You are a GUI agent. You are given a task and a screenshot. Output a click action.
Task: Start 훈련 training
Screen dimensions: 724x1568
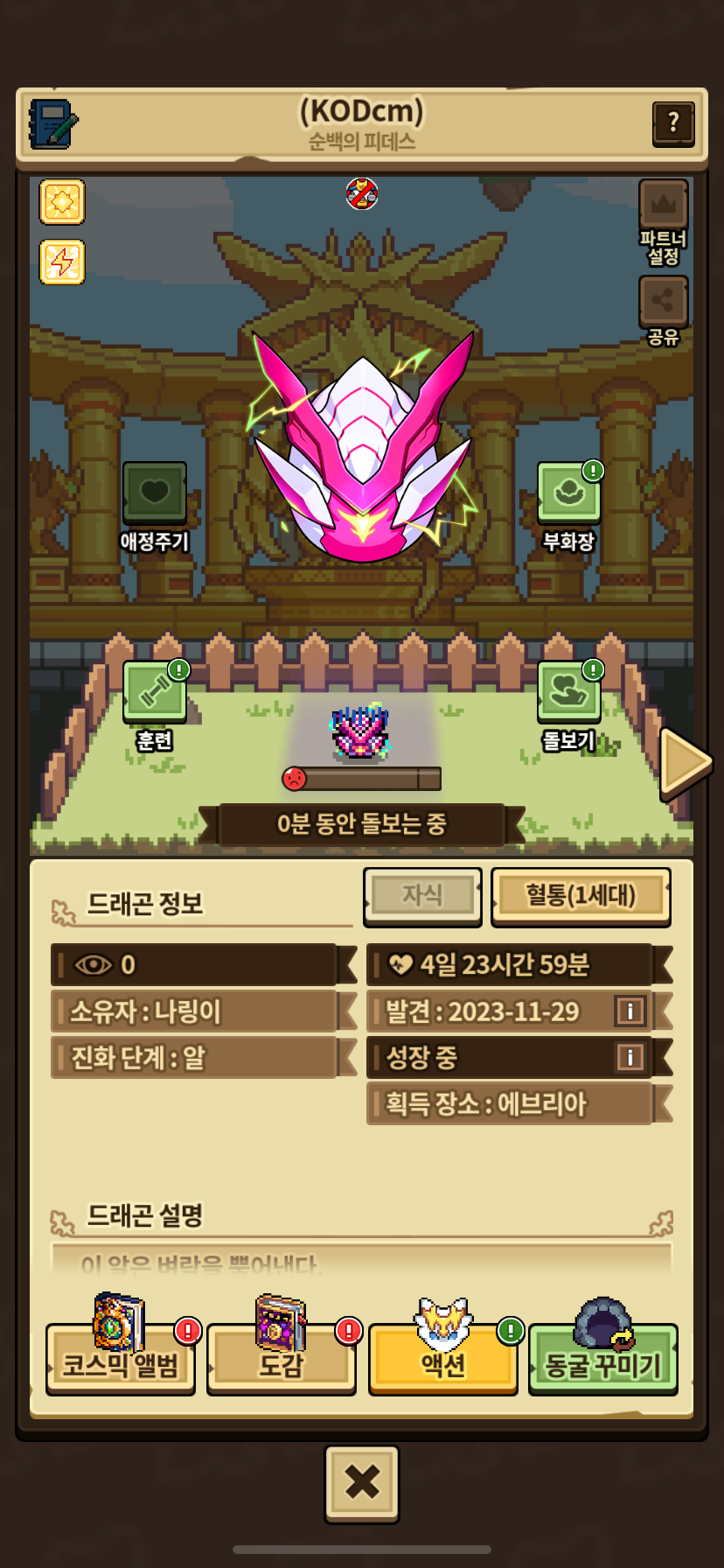pyautogui.click(x=155, y=691)
